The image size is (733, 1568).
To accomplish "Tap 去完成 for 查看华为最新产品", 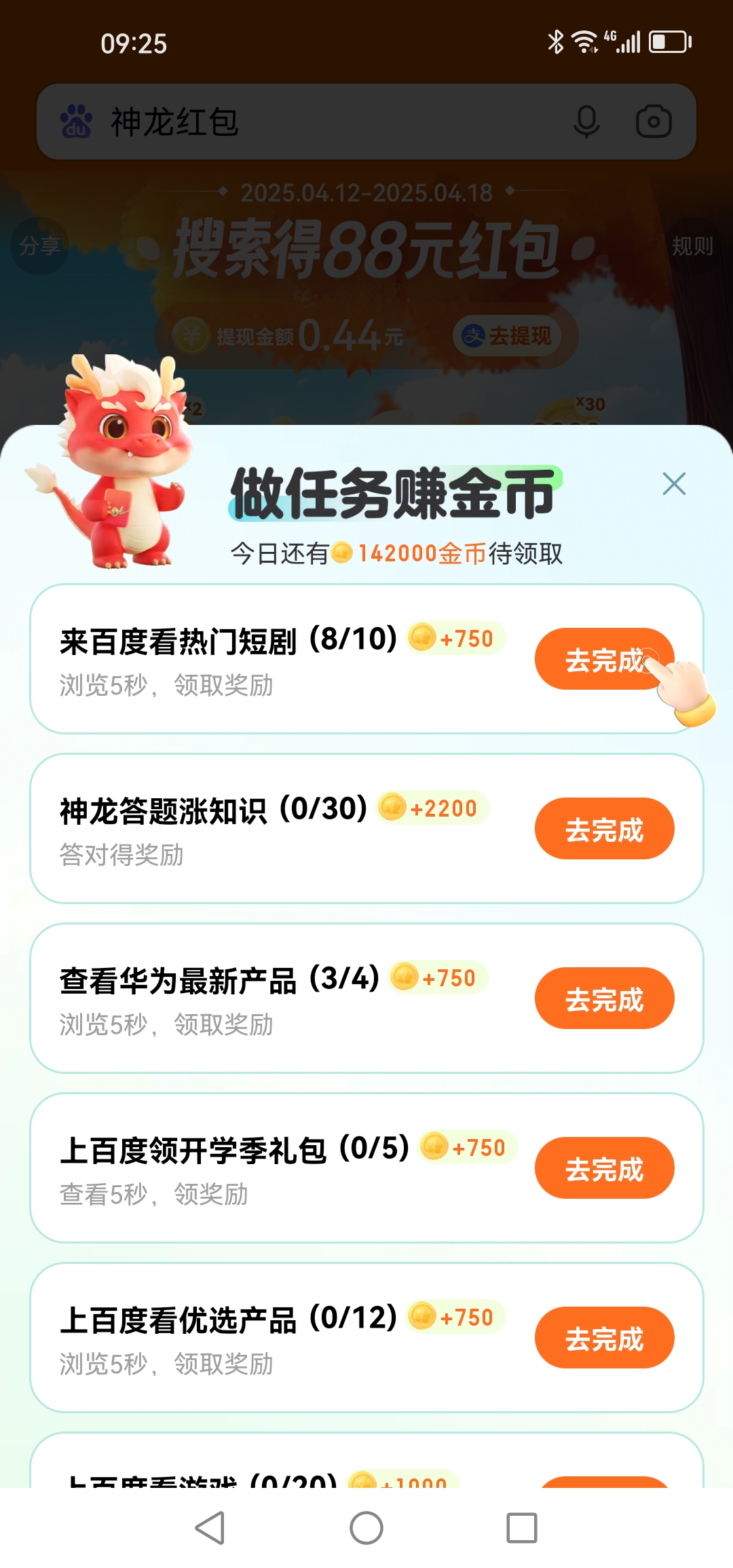I will point(604,998).
